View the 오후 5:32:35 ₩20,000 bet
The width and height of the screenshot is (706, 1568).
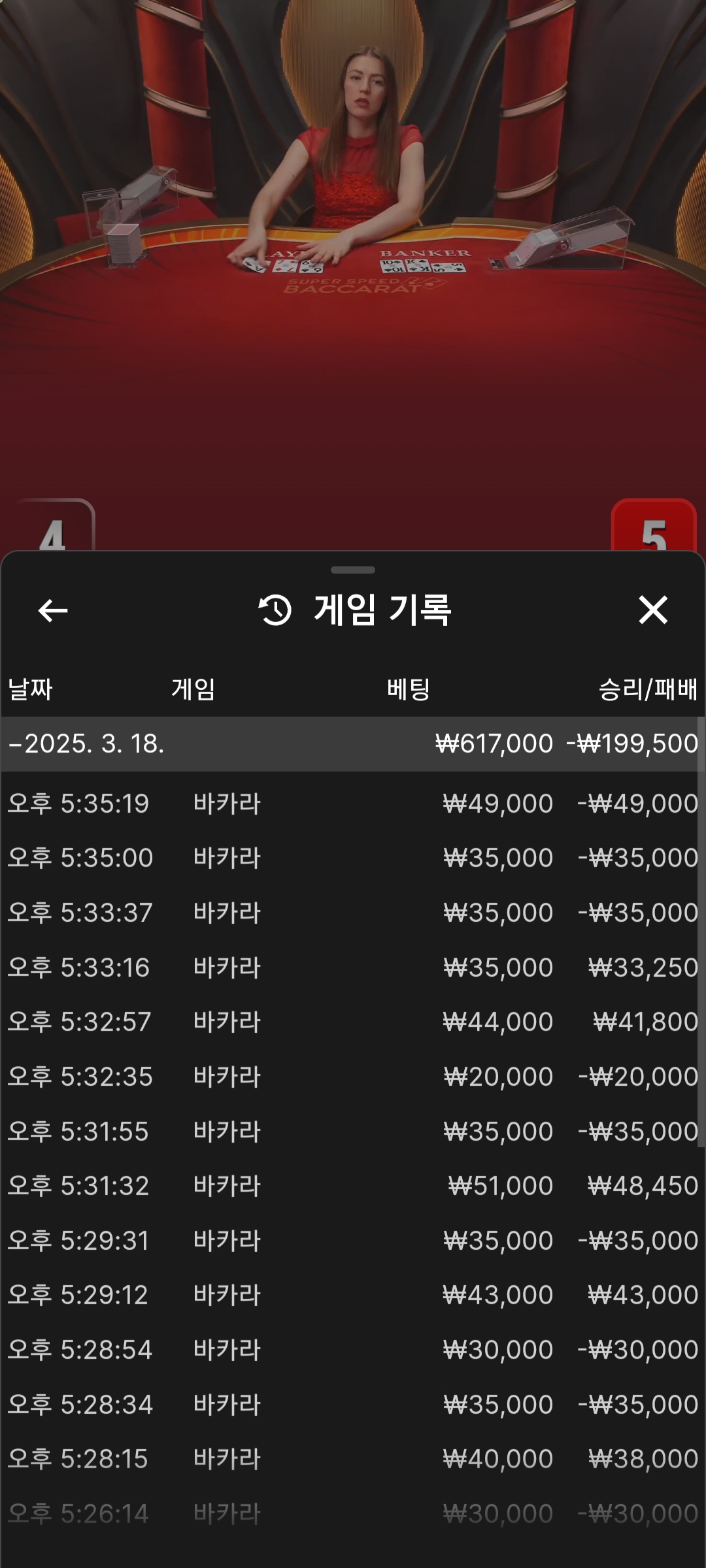(x=353, y=1077)
